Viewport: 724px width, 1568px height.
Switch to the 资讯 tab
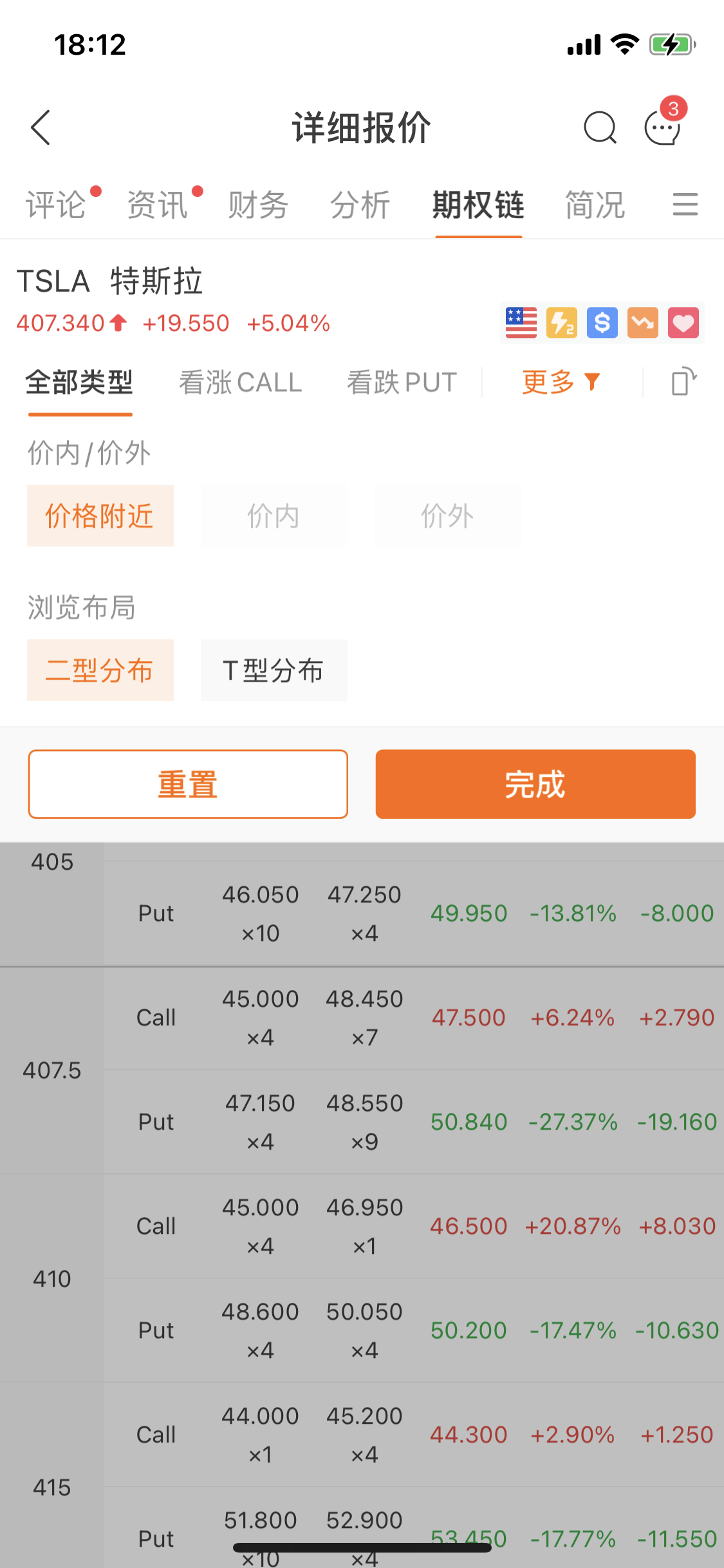pyautogui.click(x=158, y=205)
